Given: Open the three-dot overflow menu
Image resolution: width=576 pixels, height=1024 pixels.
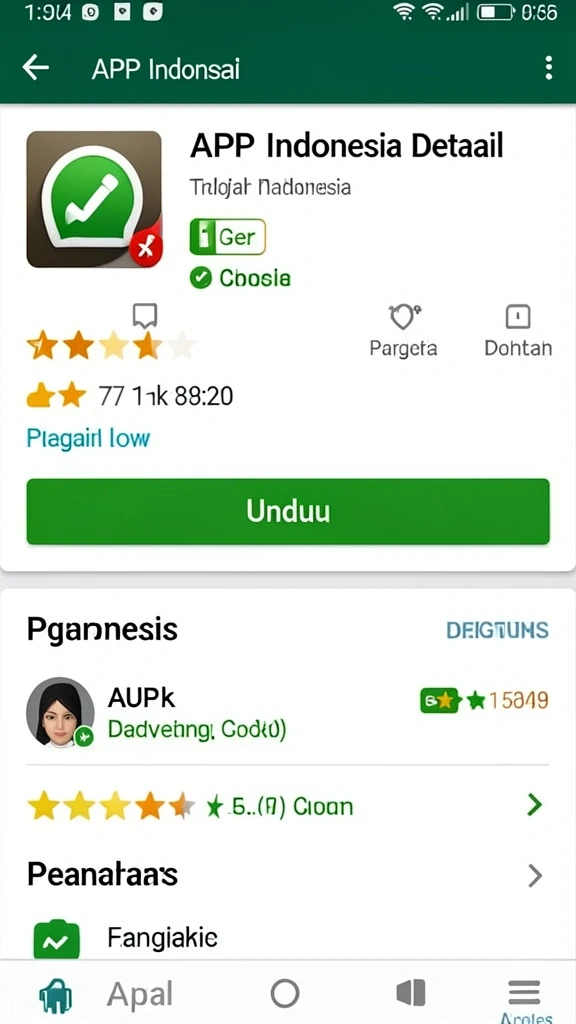Looking at the screenshot, I should point(548,67).
